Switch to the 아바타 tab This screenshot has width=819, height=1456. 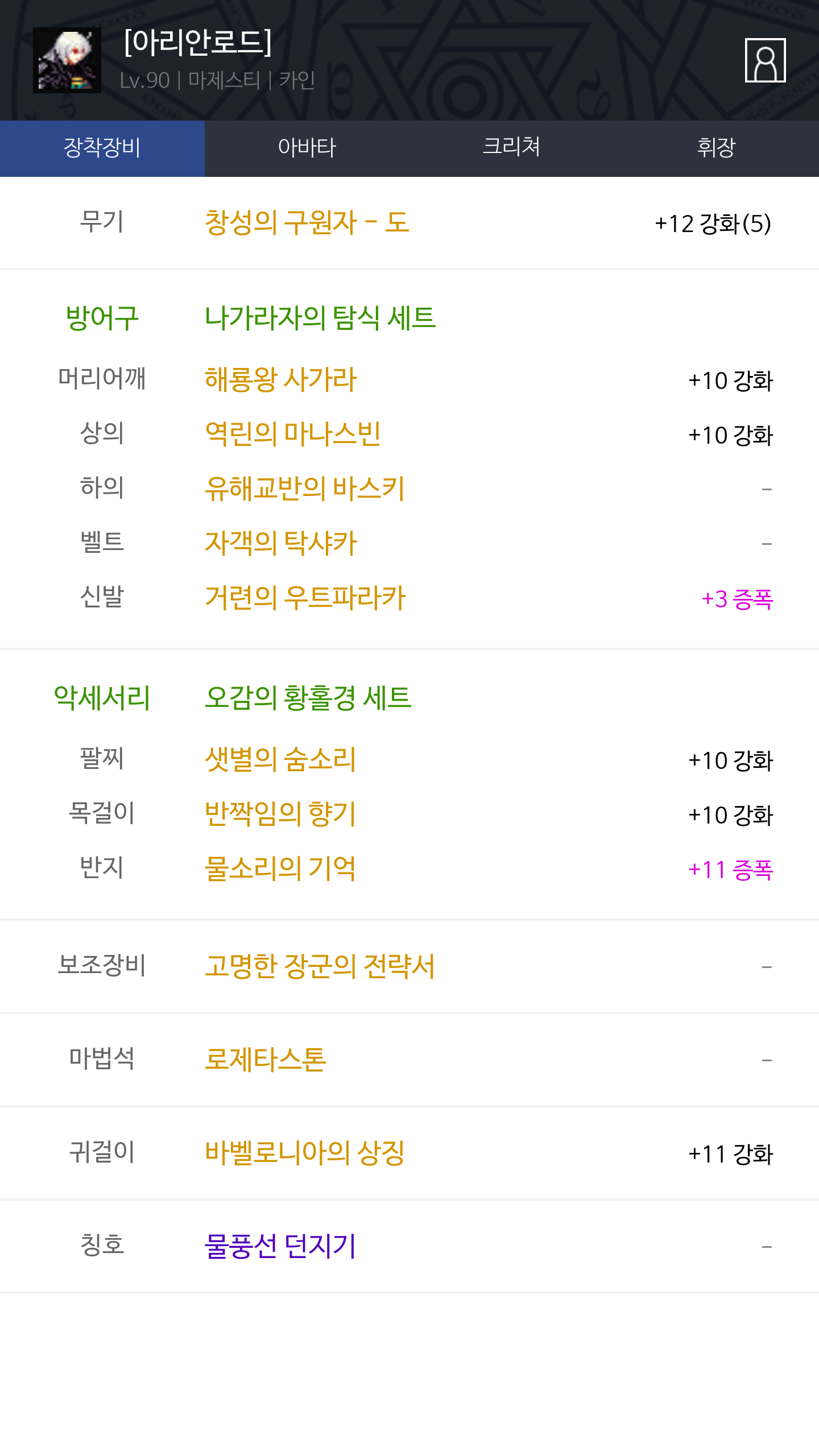coord(307,148)
